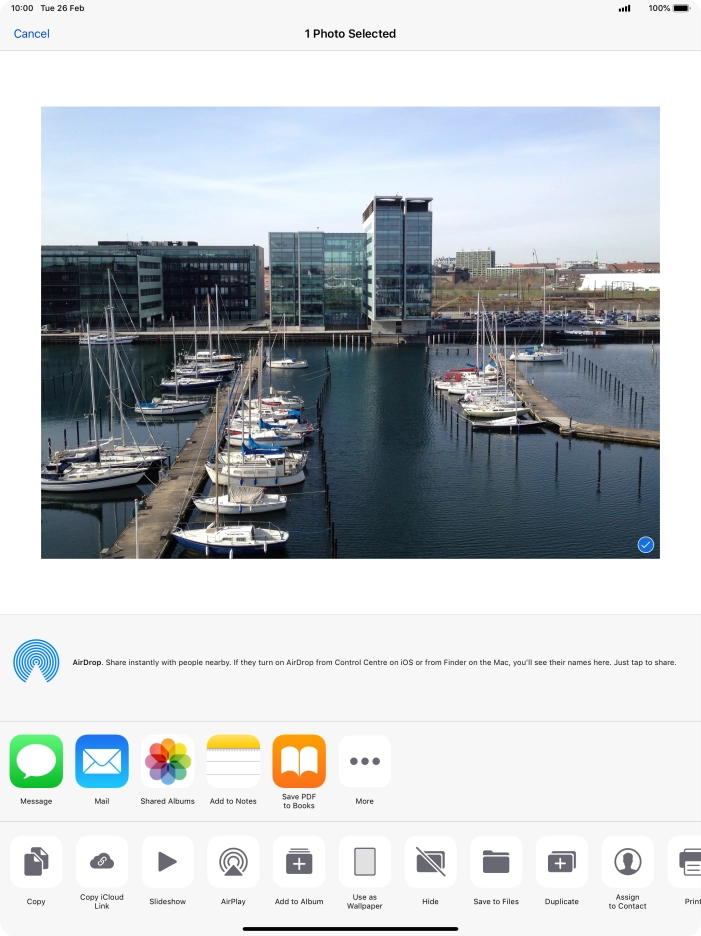Viewport: 701px width, 936px height.
Task: Share the photo via Mail
Action: click(x=102, y=762)
